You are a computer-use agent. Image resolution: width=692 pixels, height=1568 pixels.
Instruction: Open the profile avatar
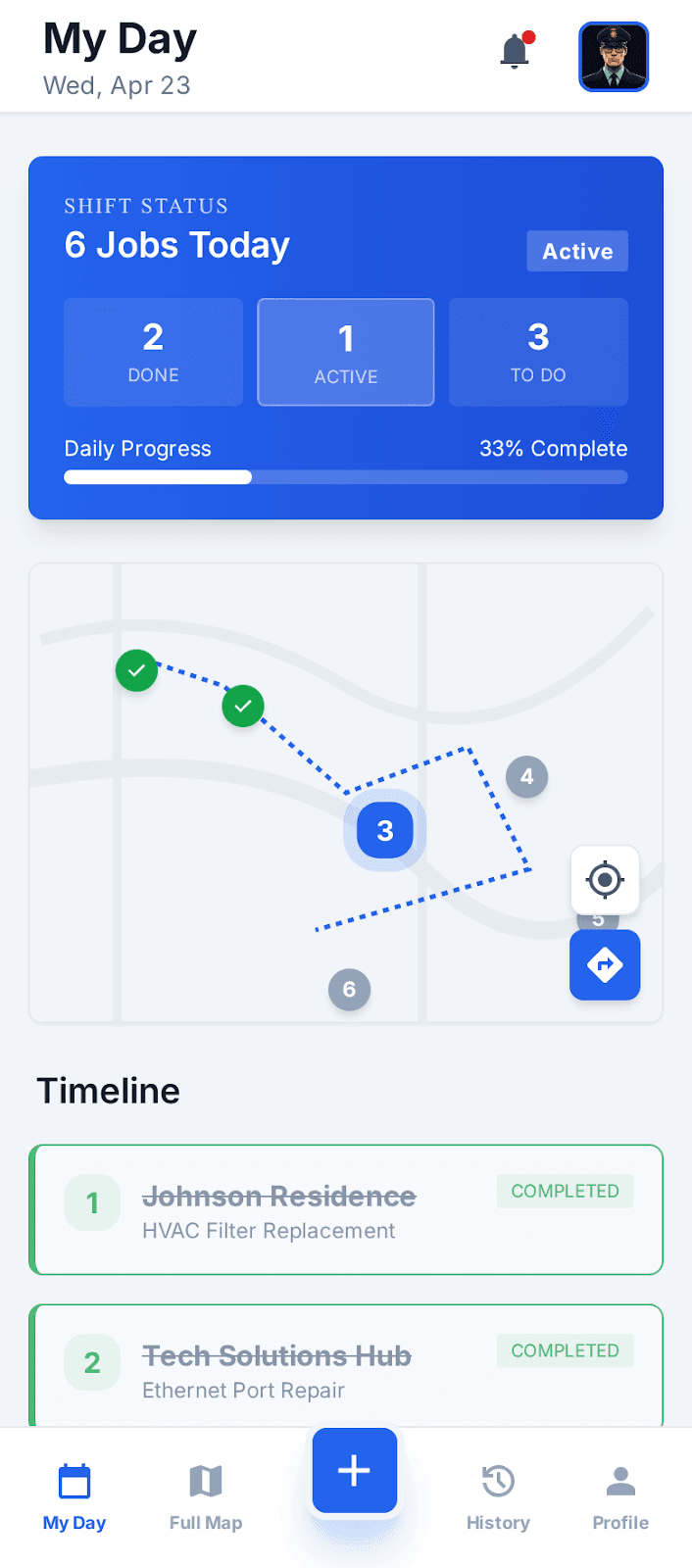614,57
